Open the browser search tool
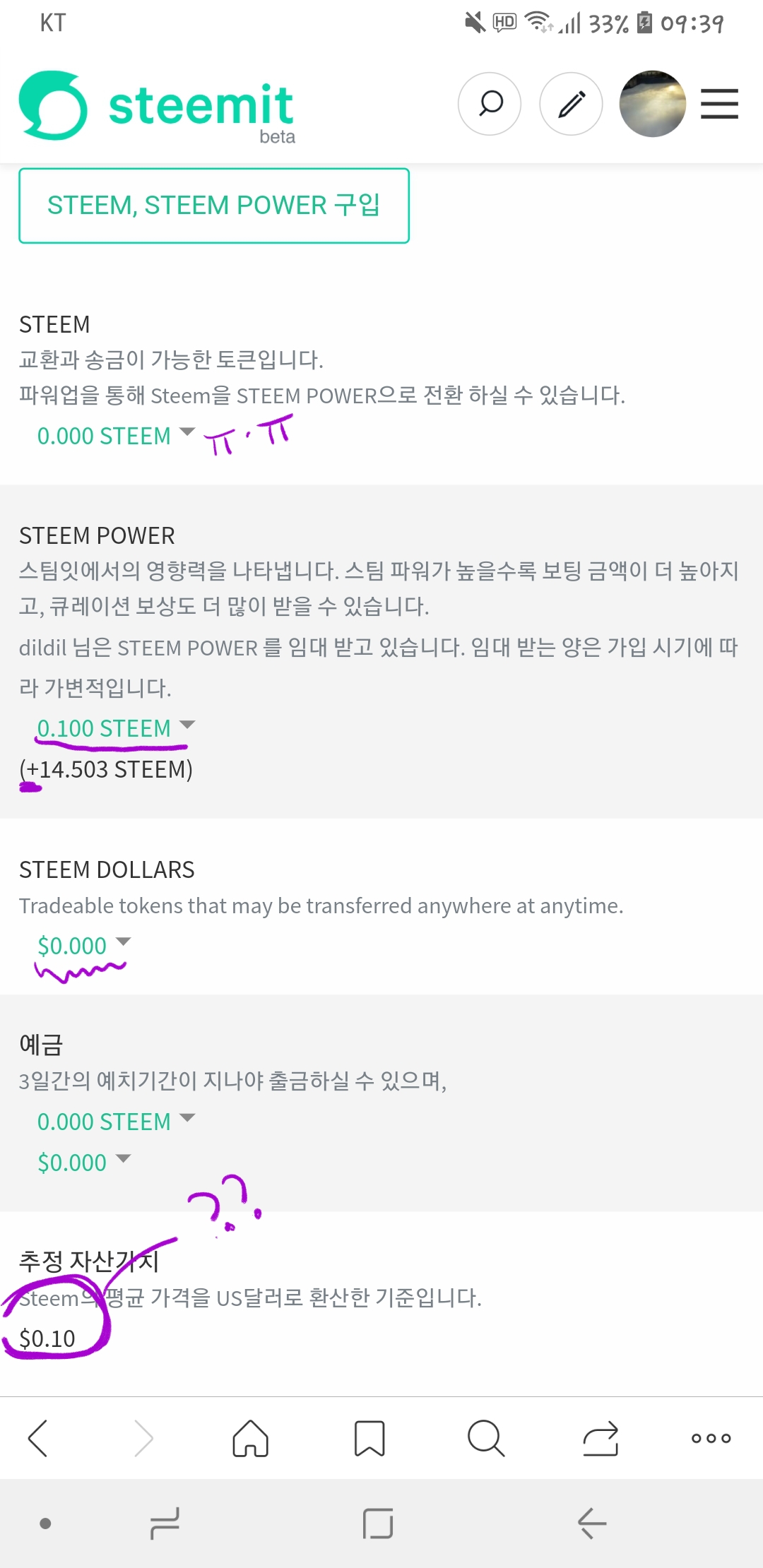This screenshot has width=763, height=1568. pyautogui.click(x=486, y=1438)
